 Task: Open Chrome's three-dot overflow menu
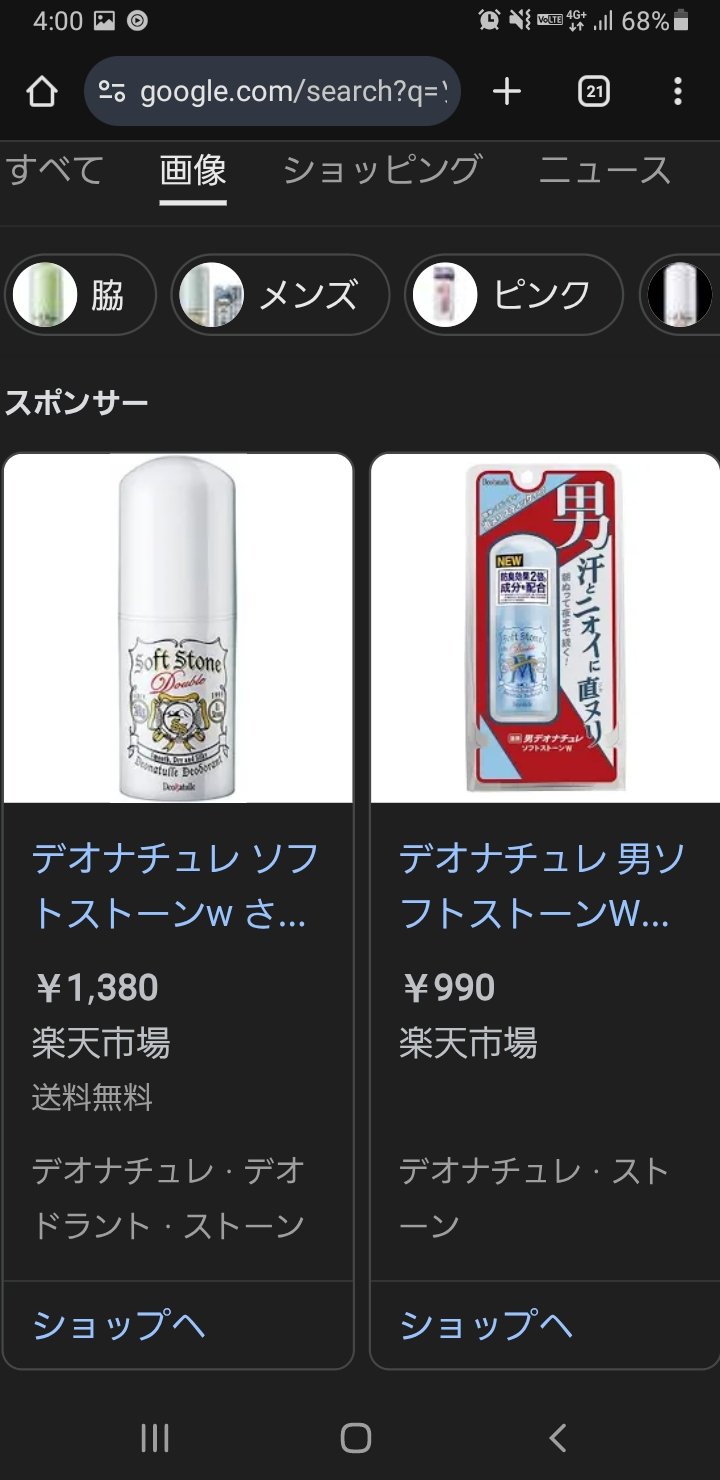coord(678,92)
